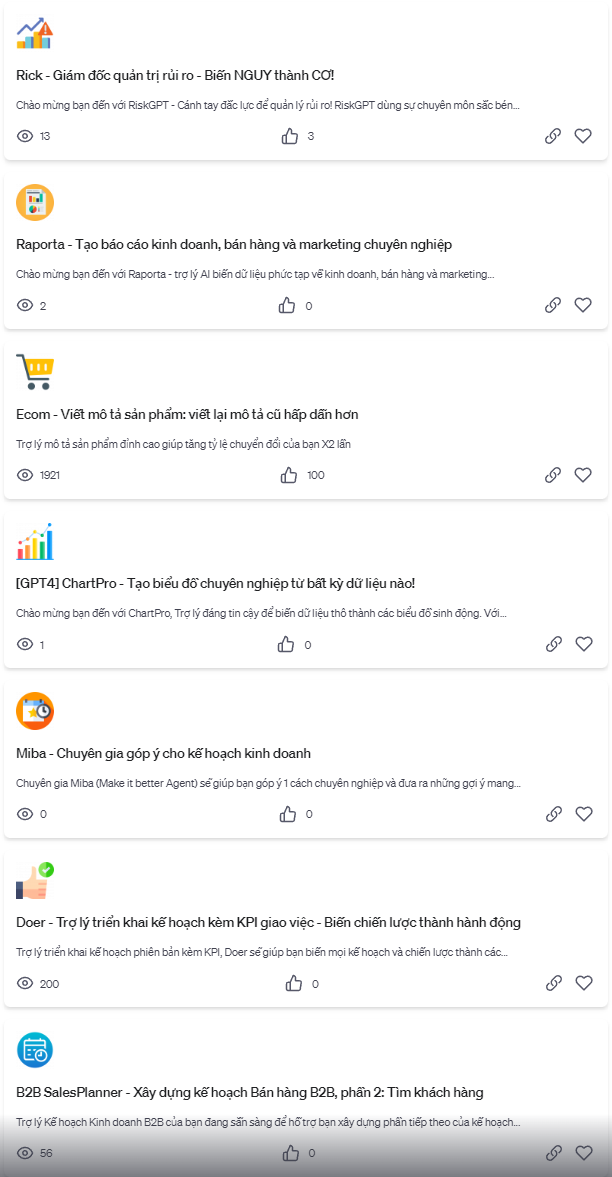The height and width of the screenshot is (1177, 612).
Task: Favorite the Miba assistant
Action: pyautogui.click(x=583, y=814)
